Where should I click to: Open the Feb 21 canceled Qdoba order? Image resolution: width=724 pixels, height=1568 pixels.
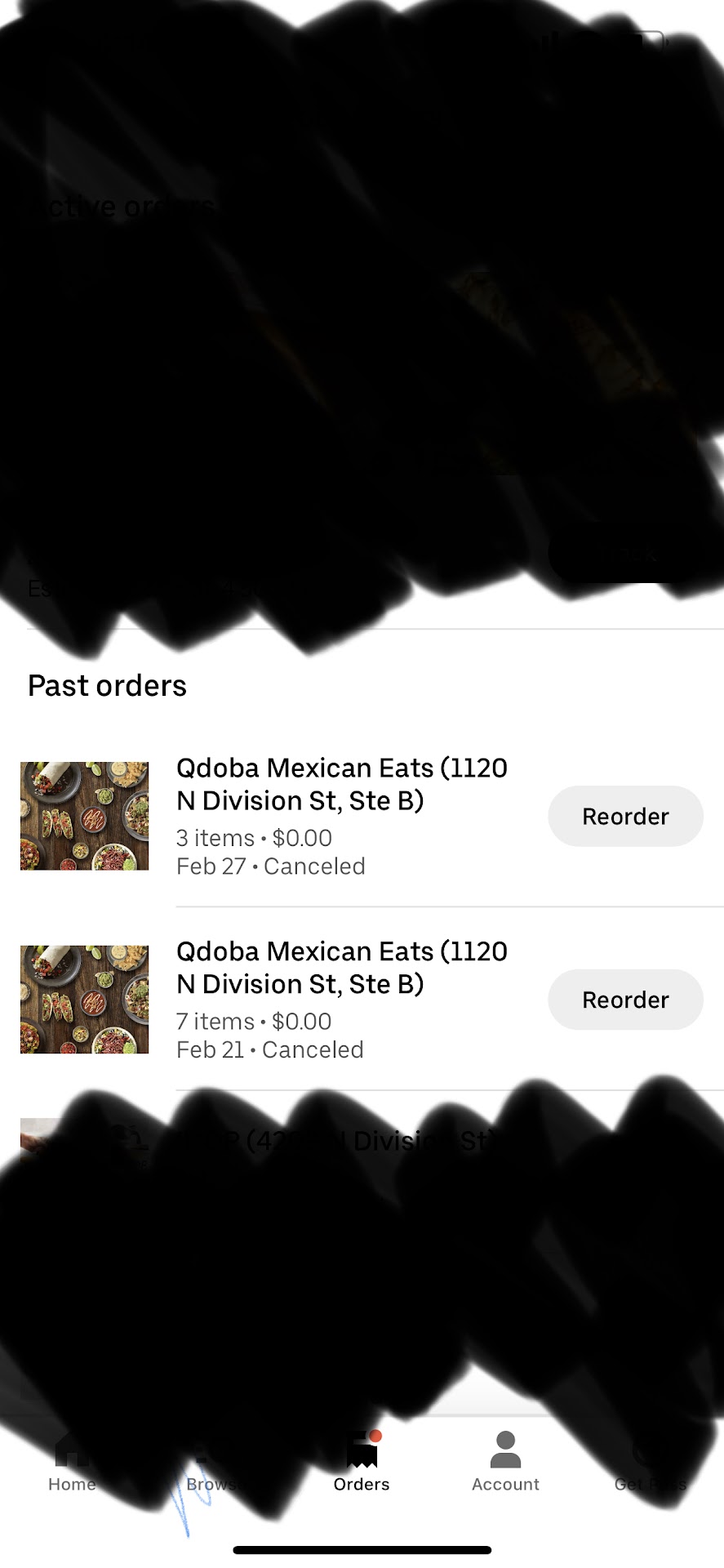tap(342, 1000)
